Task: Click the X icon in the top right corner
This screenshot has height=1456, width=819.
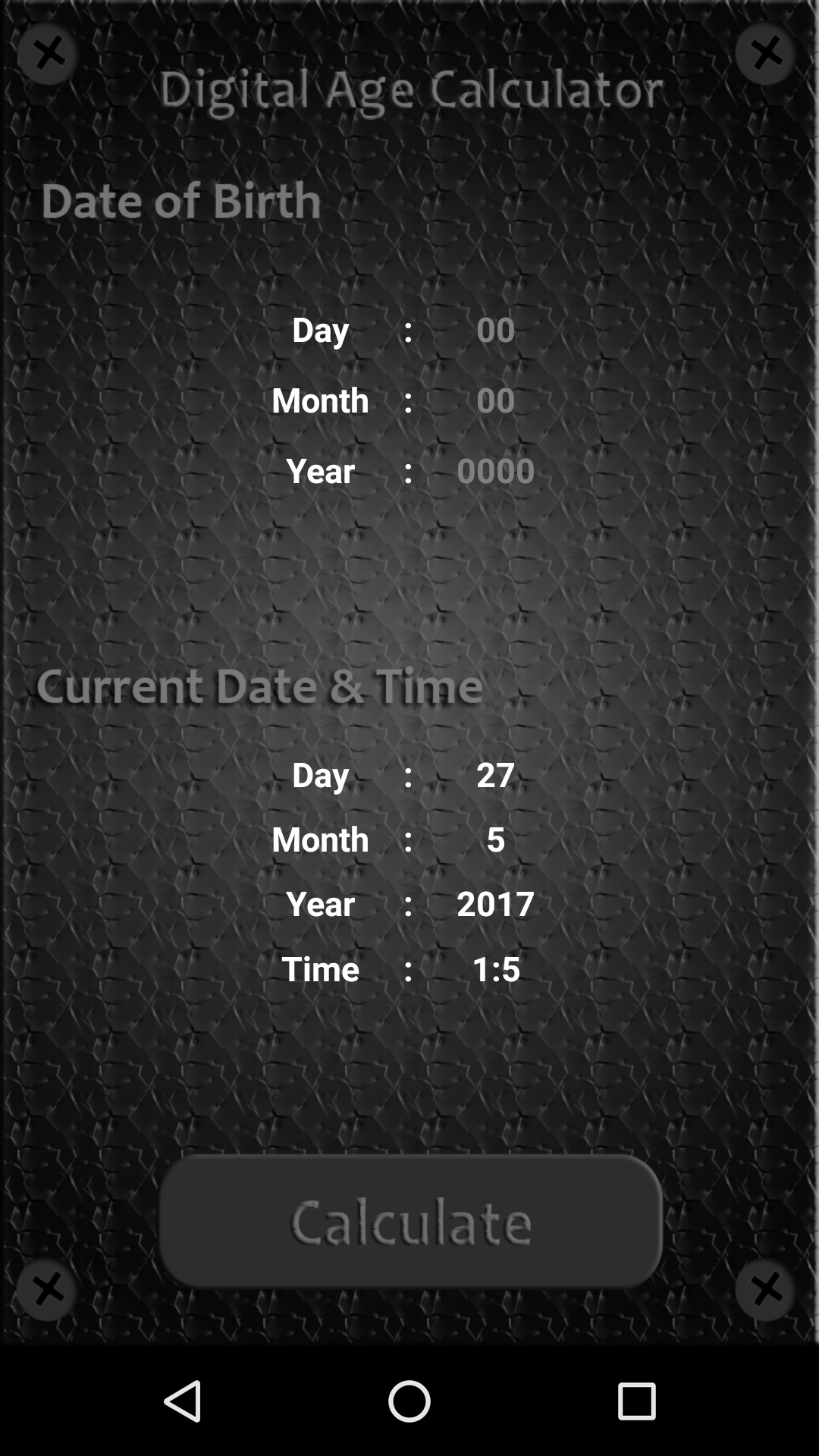Action: pos(767,53)
